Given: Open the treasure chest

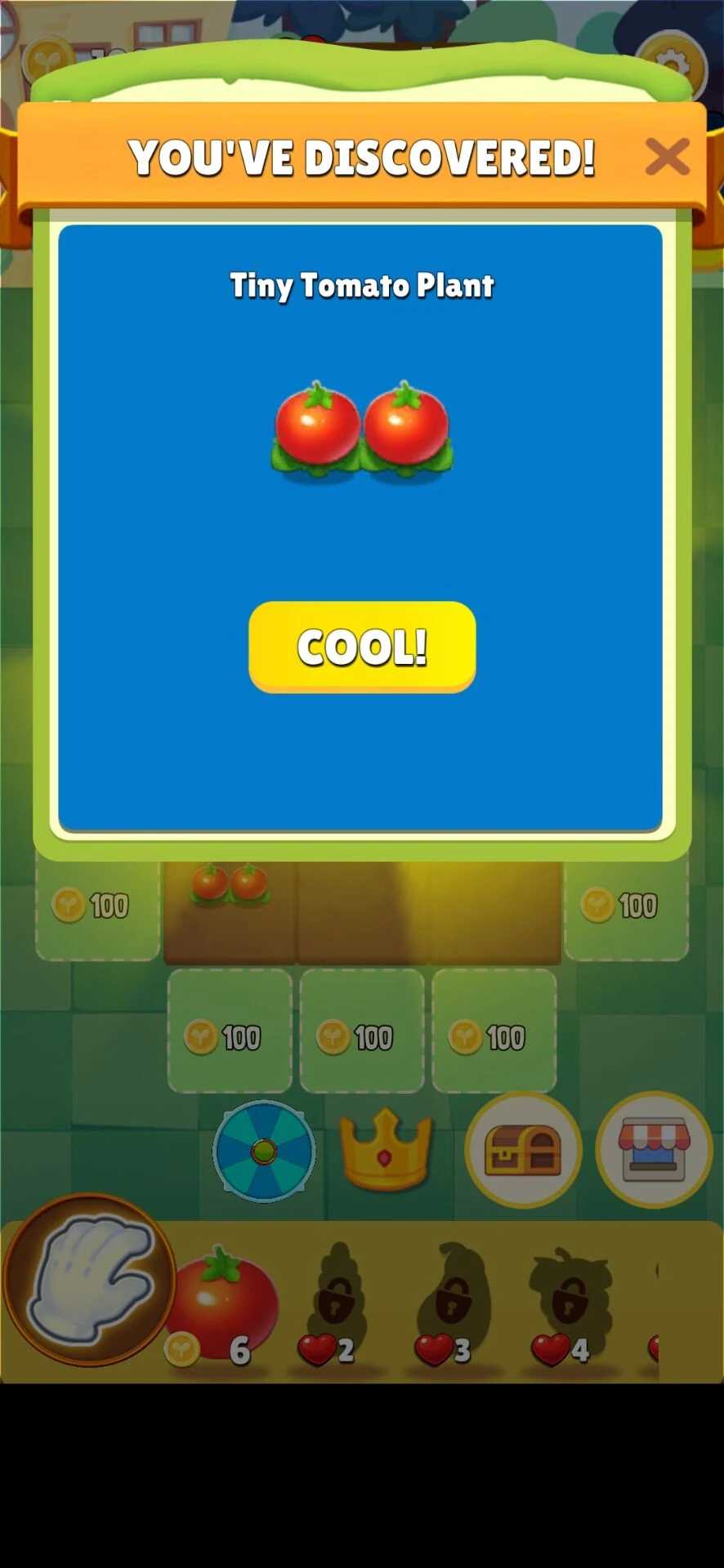Looking at the screenshot, I should (x=523, y=1150).
